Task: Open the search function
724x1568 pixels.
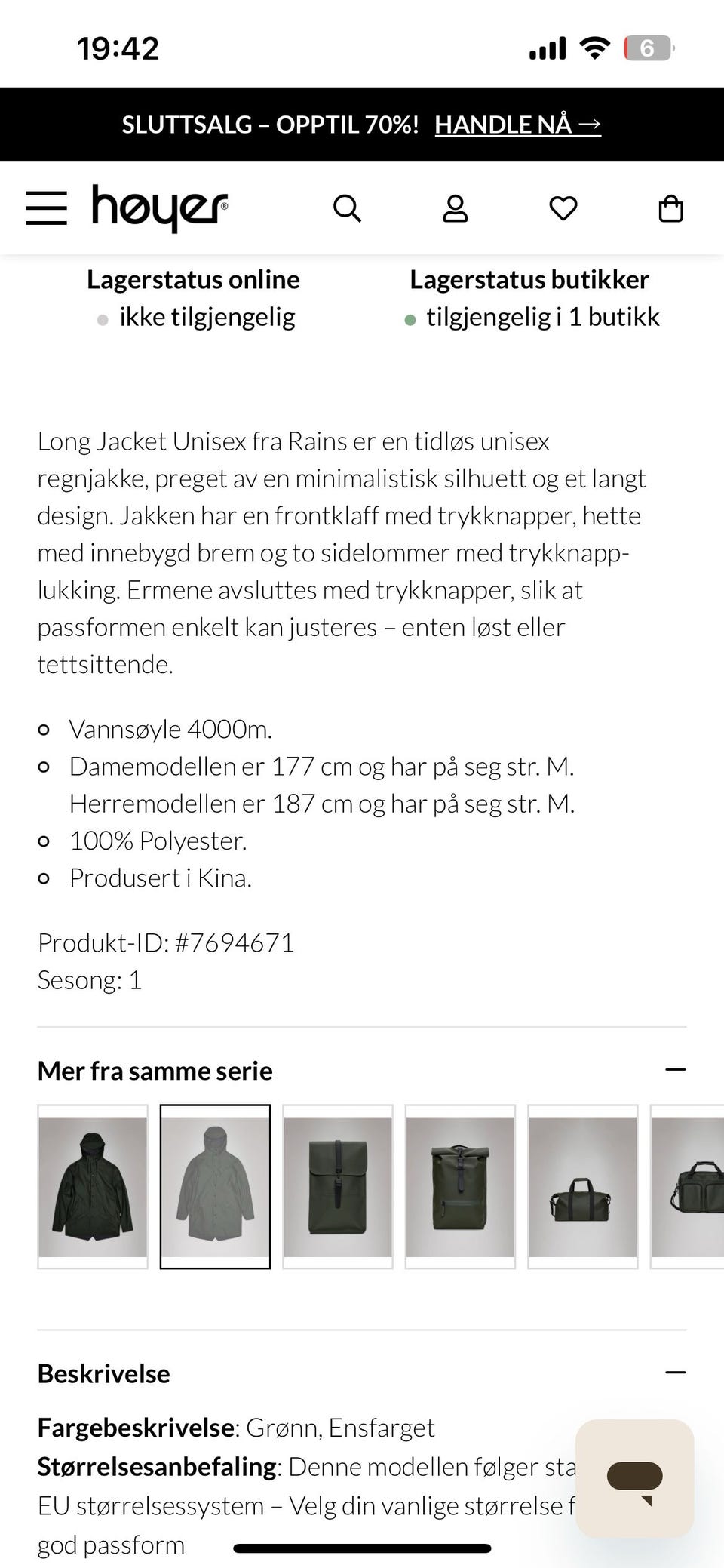Action: coord(348,208)
